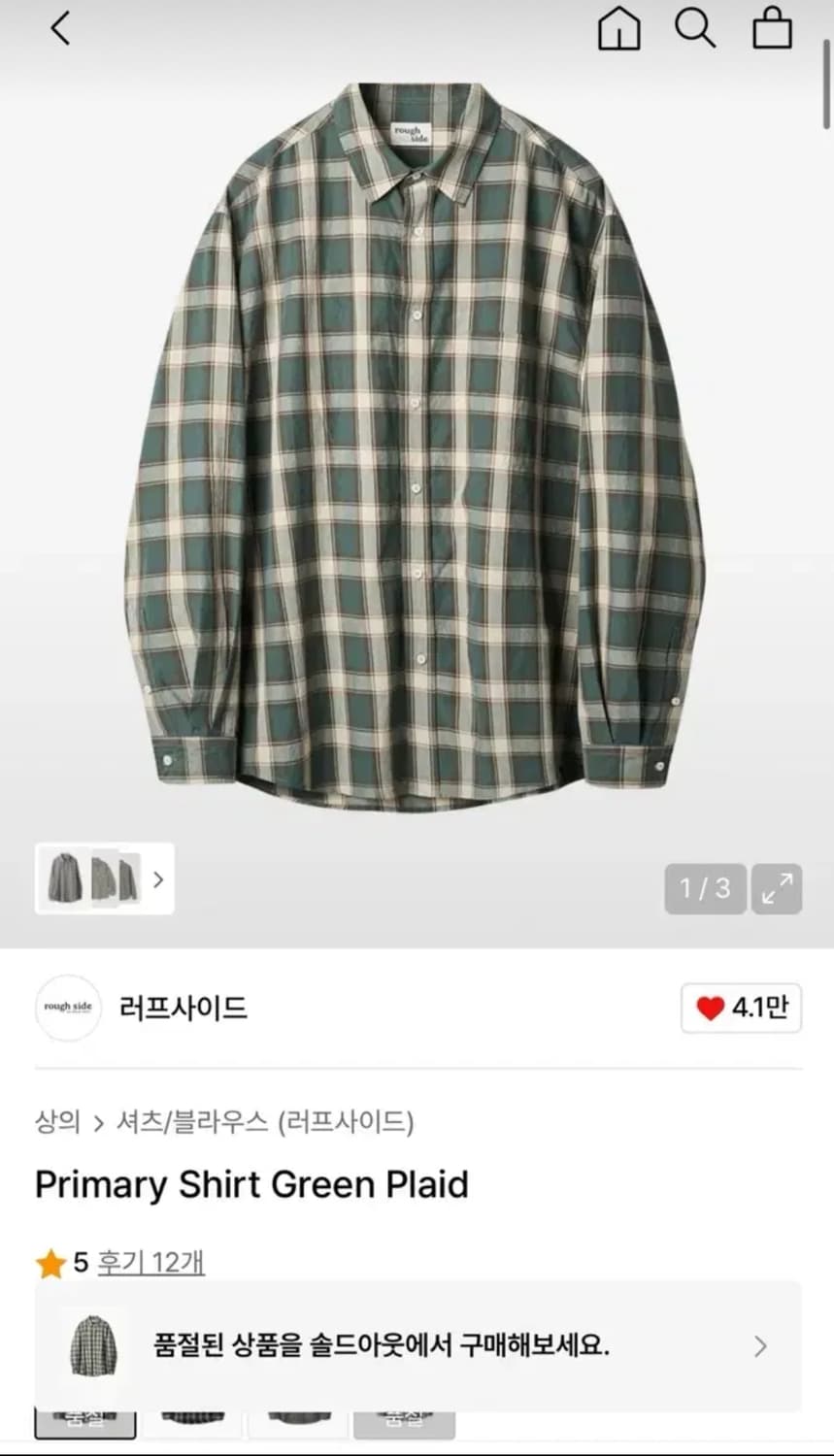This screenshot has height=1456, width=834.
Task: Click the 1/3 image page indicator
Action: click(704, 888)
